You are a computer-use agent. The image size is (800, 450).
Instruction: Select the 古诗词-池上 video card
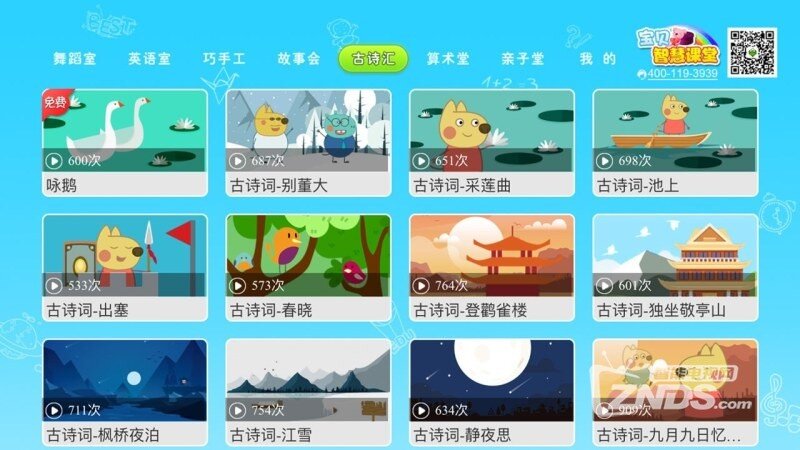(675, 142)
